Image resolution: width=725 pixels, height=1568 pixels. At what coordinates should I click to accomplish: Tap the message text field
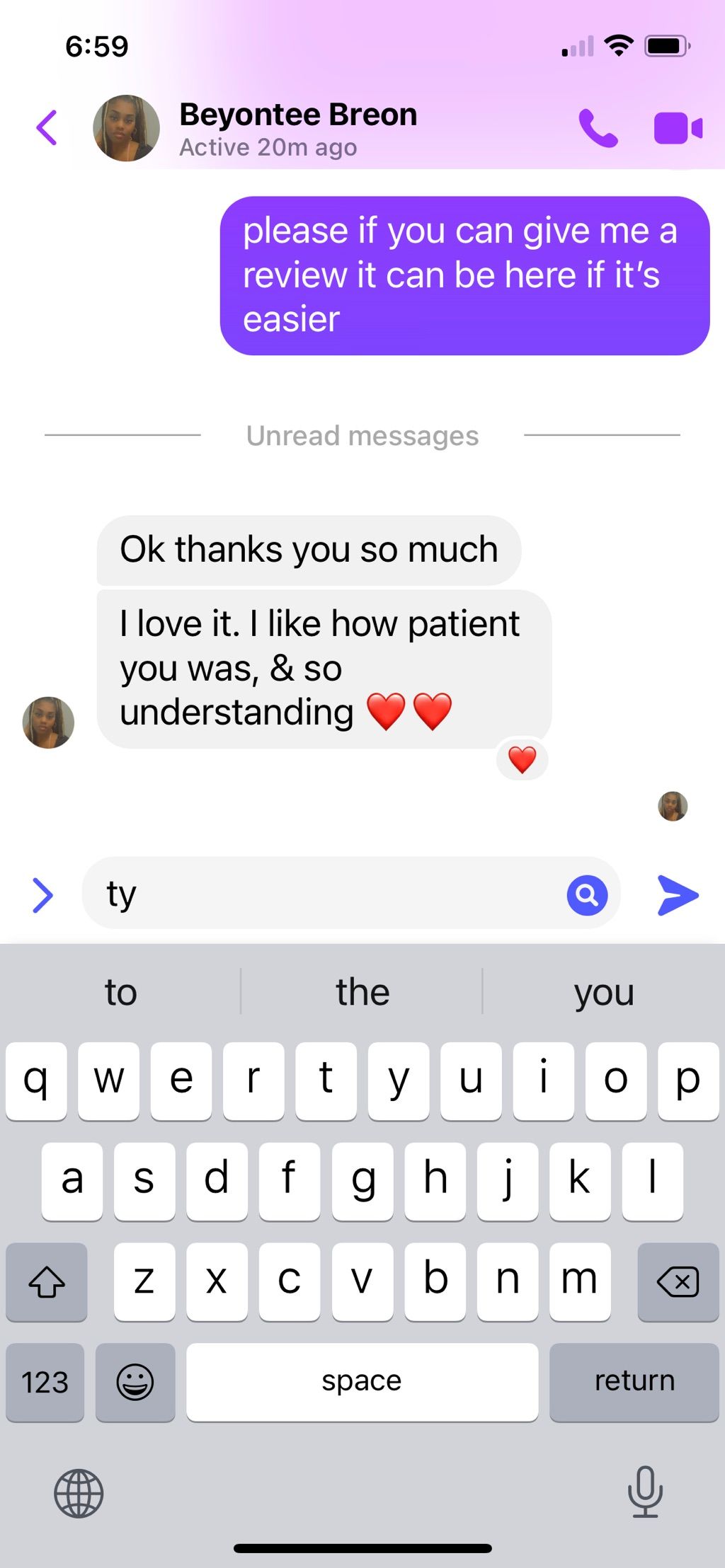tap(326, 894)
